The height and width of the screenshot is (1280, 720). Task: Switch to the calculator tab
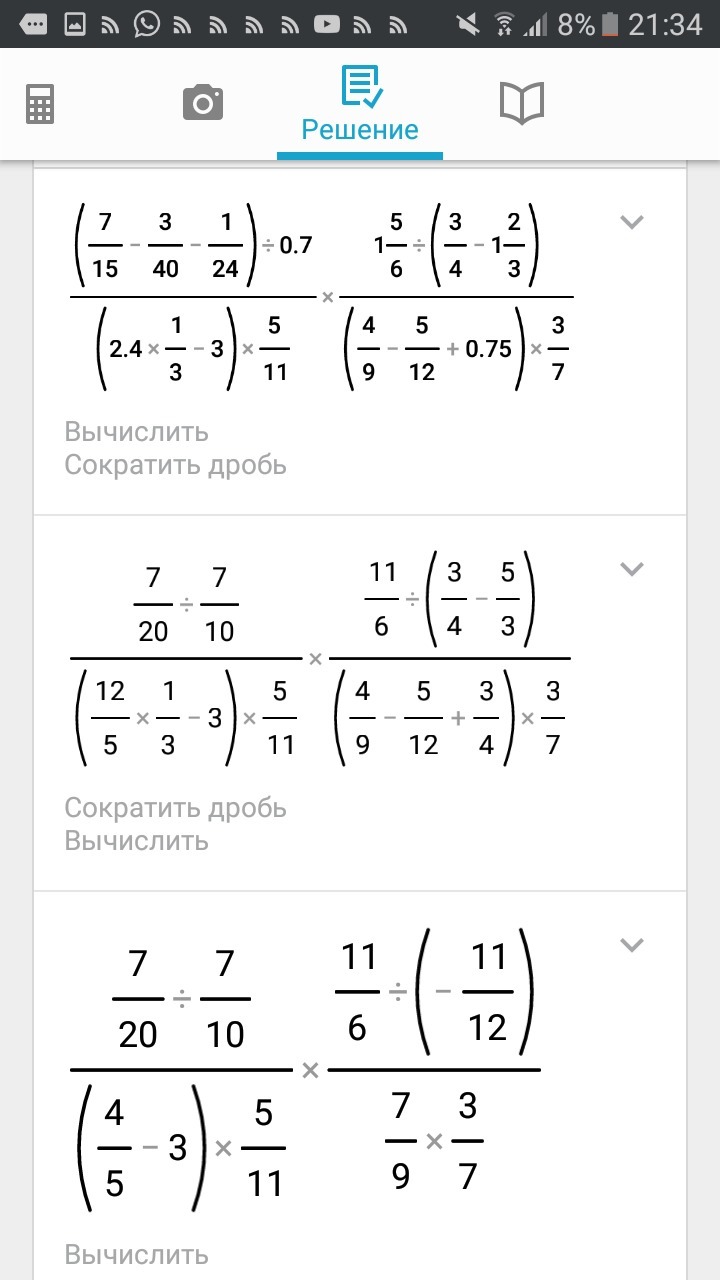point(40,104)
